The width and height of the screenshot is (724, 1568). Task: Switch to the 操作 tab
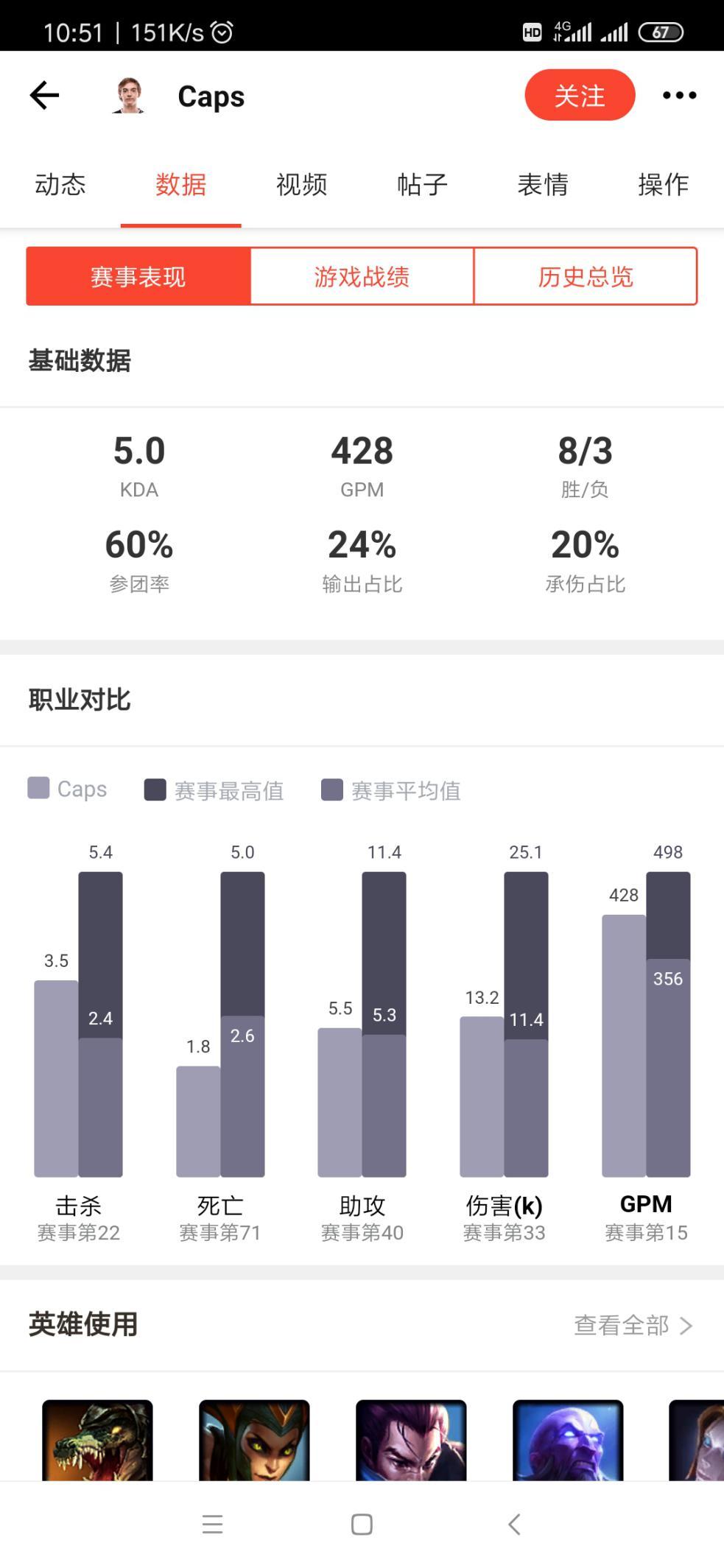pyautogui.click(x=664, y=184)
